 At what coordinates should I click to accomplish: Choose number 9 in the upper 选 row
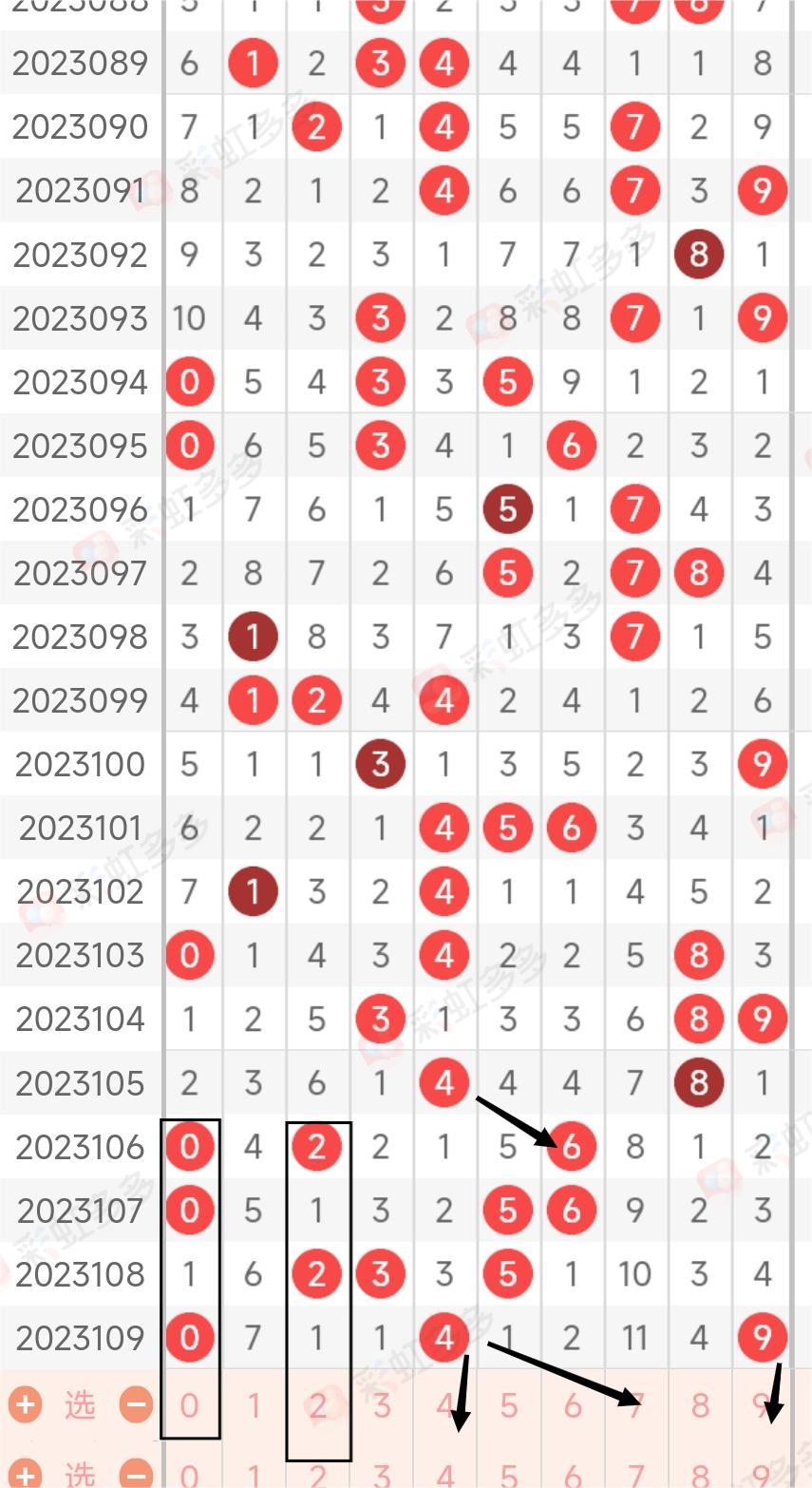(762, 1404)
